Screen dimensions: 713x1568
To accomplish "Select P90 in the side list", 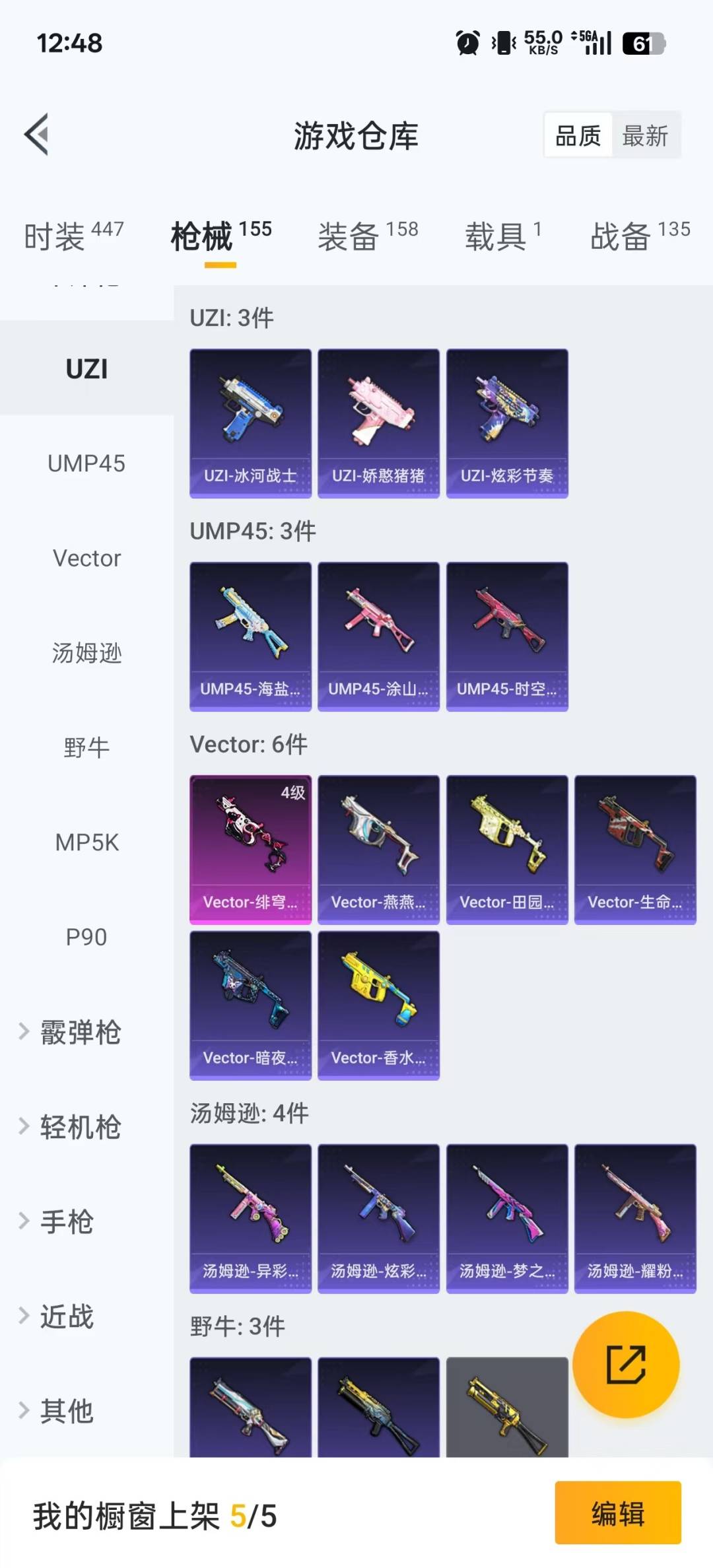I will tap(86, 937).
